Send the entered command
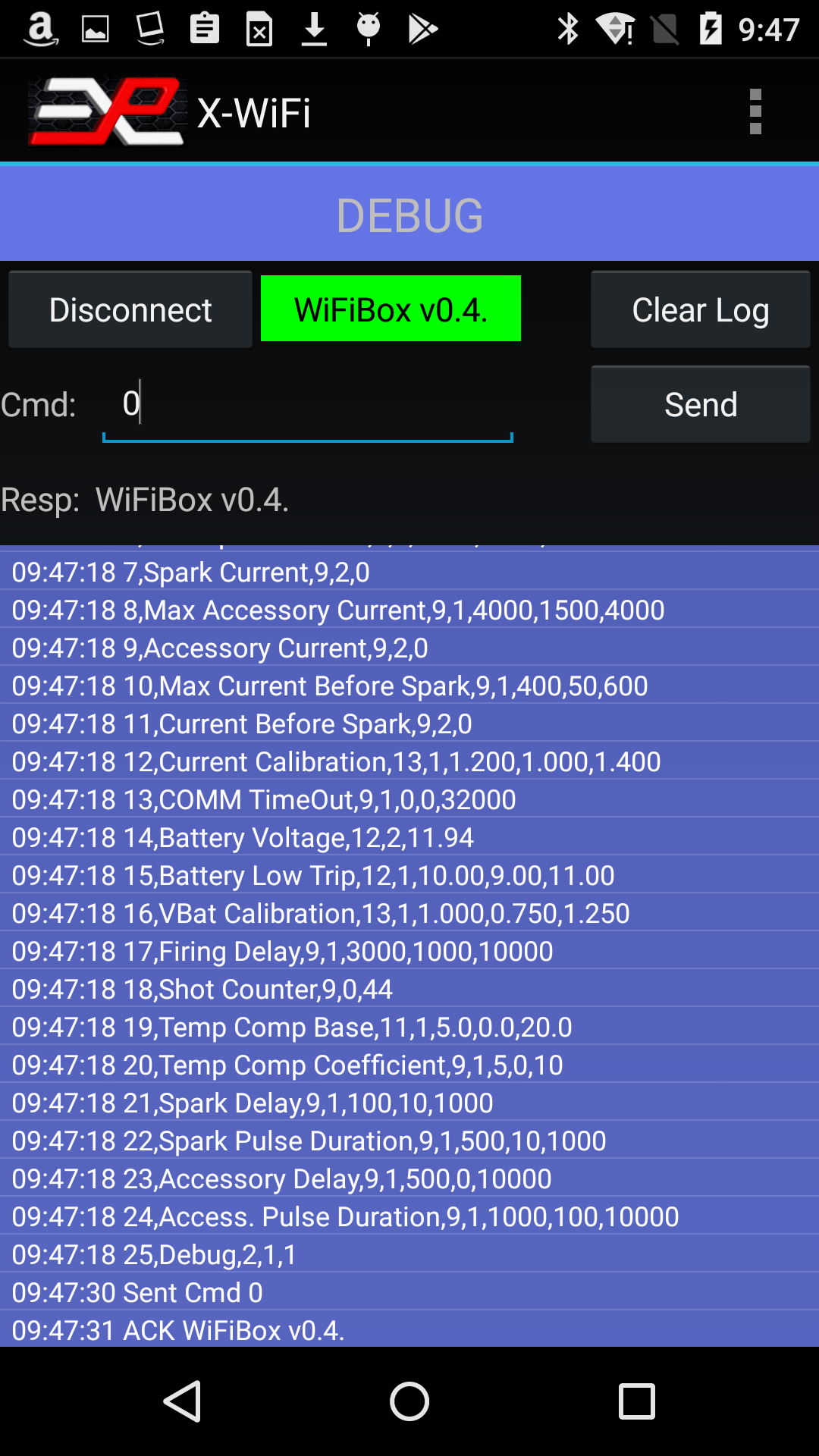Image resolution: width=819 pixels, height=1456 pixels. tap(700, 404)
